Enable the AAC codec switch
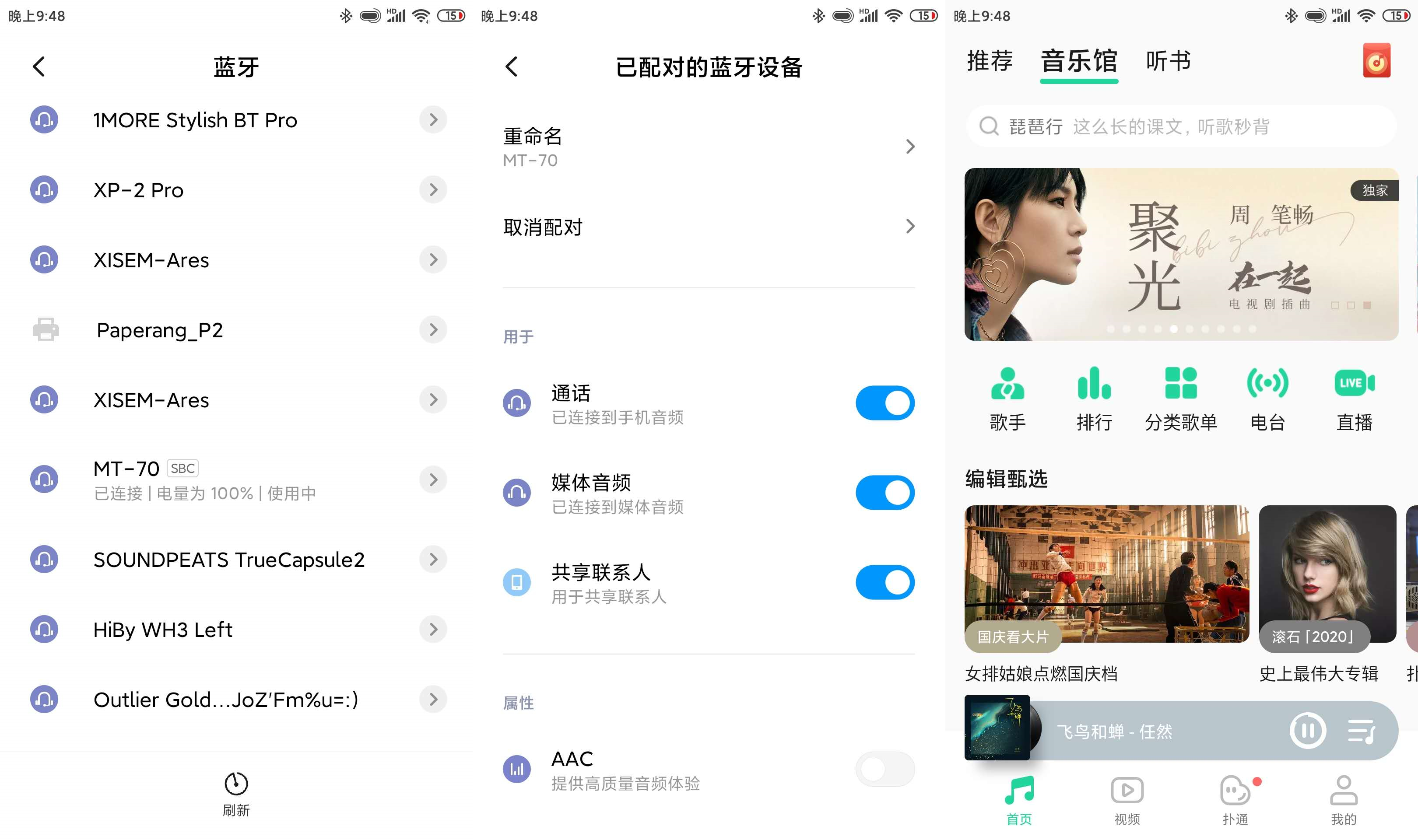The image size is (1418, 840). click(884, 769)
